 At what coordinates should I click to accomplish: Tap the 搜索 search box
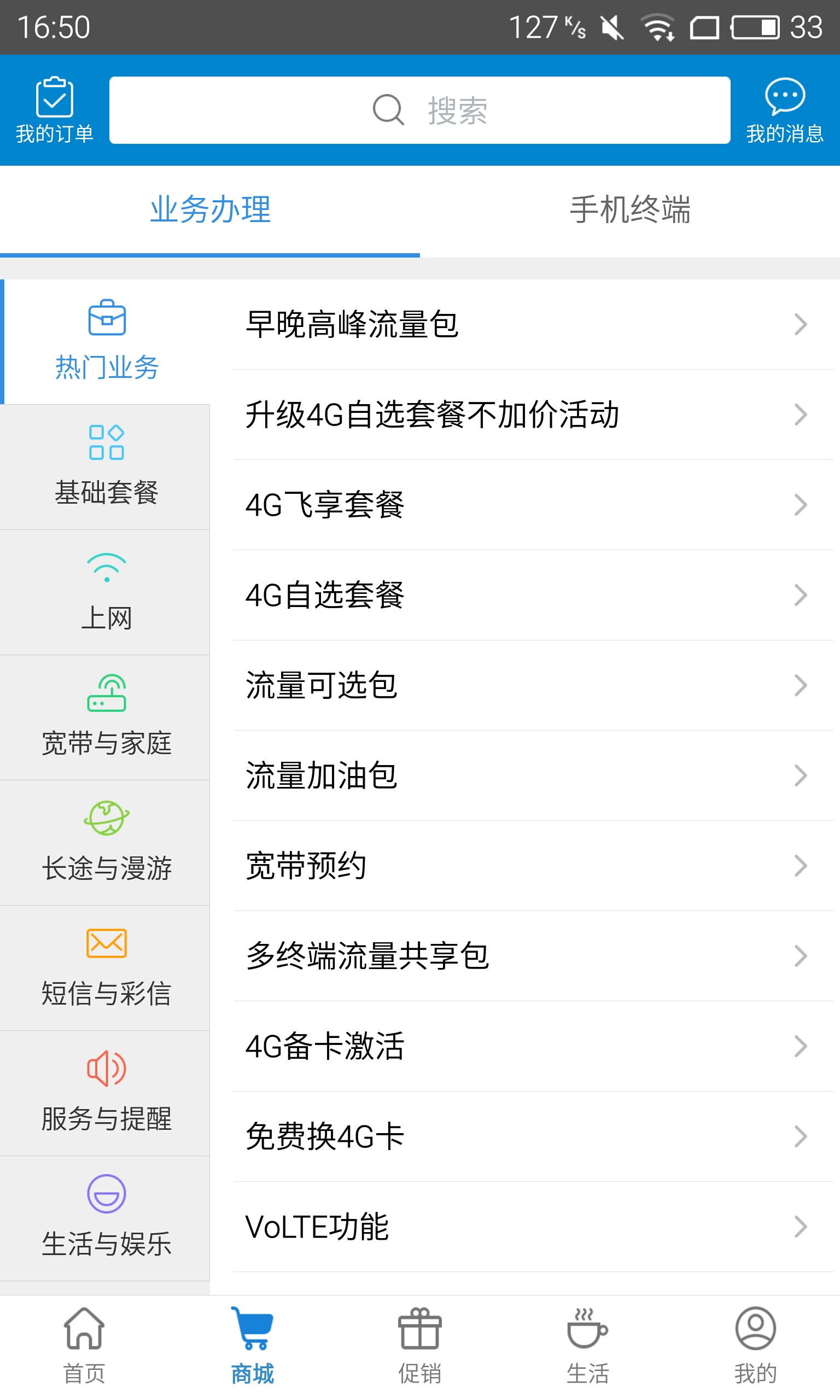point(419,110)
